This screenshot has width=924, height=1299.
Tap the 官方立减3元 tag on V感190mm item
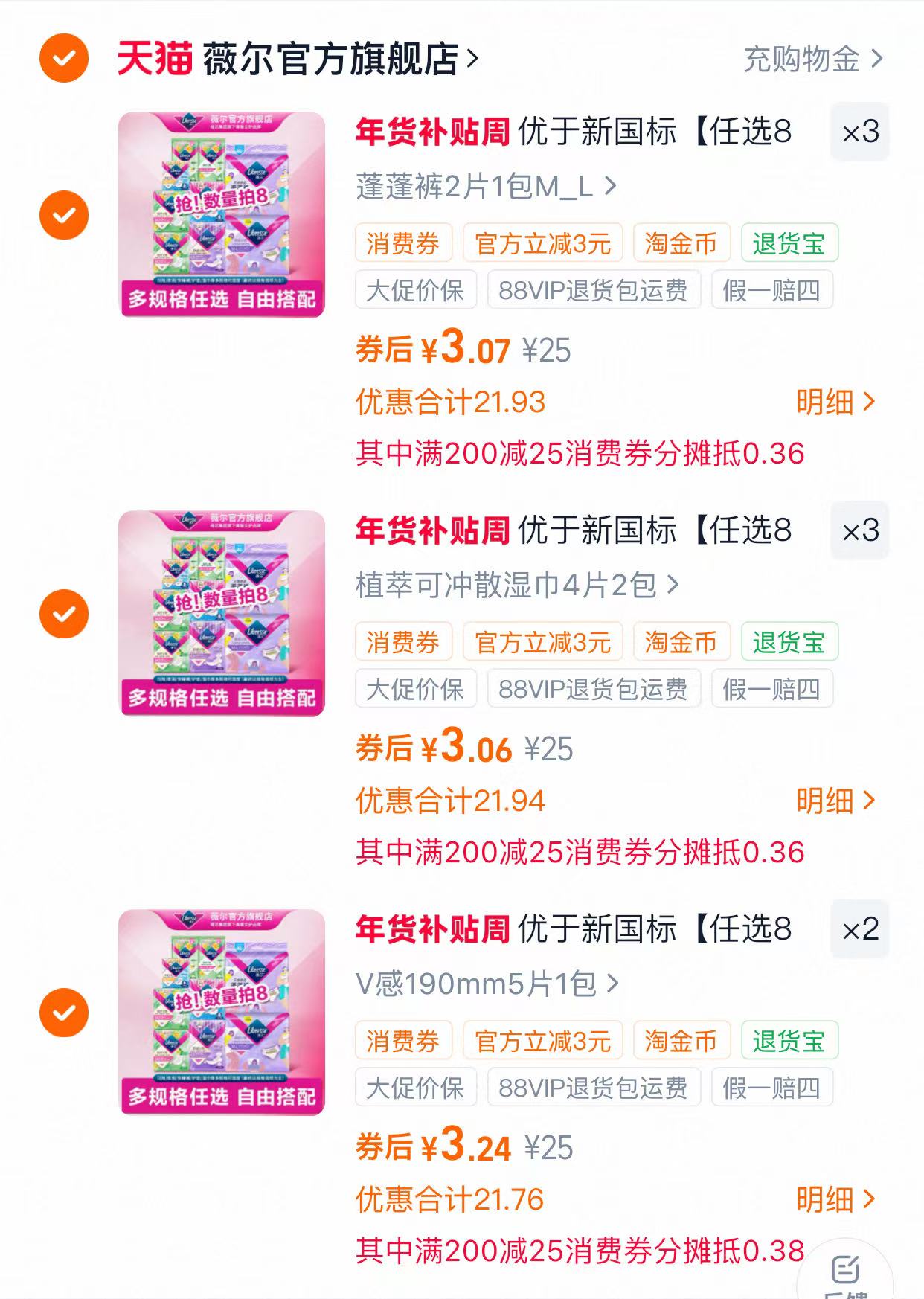coord(544,1040)
